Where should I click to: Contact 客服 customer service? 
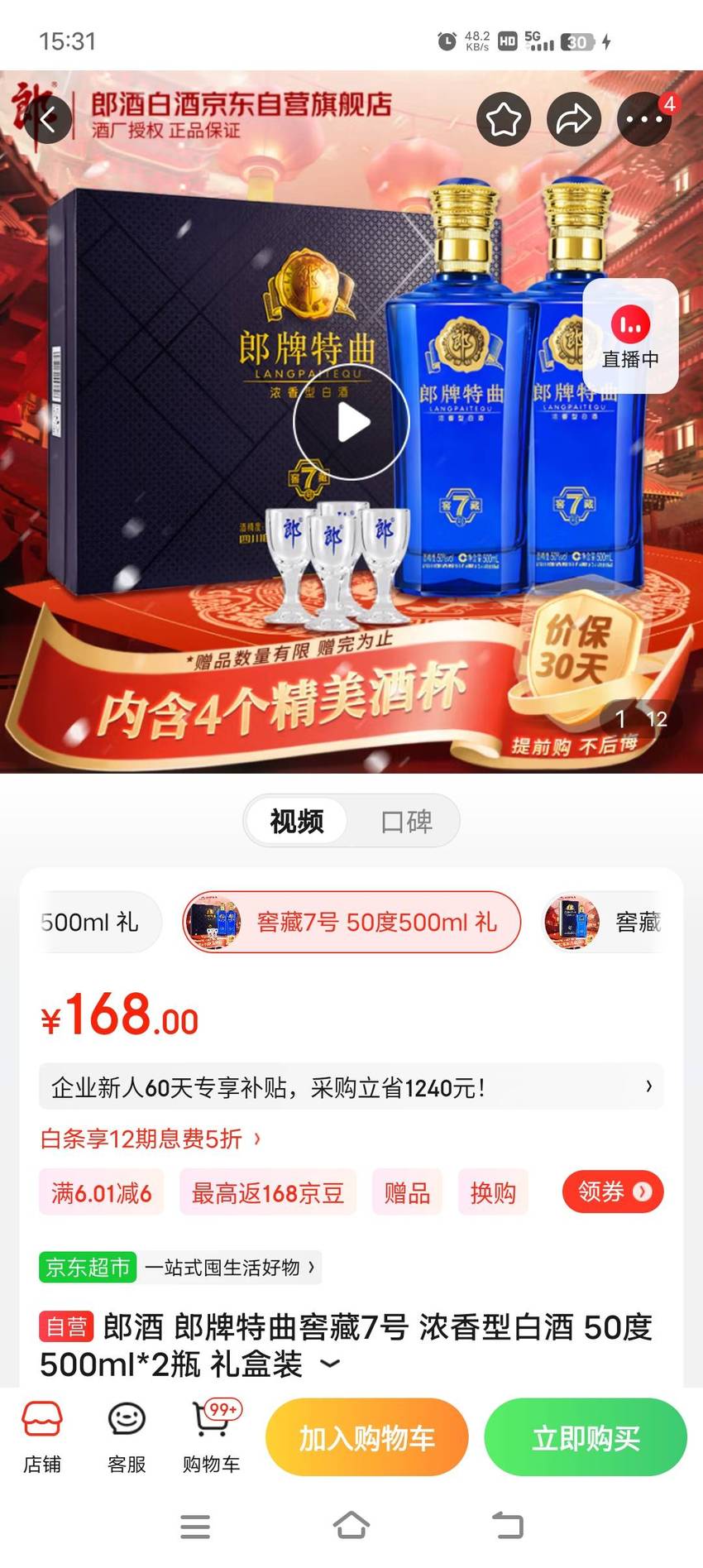point(127,1437)
